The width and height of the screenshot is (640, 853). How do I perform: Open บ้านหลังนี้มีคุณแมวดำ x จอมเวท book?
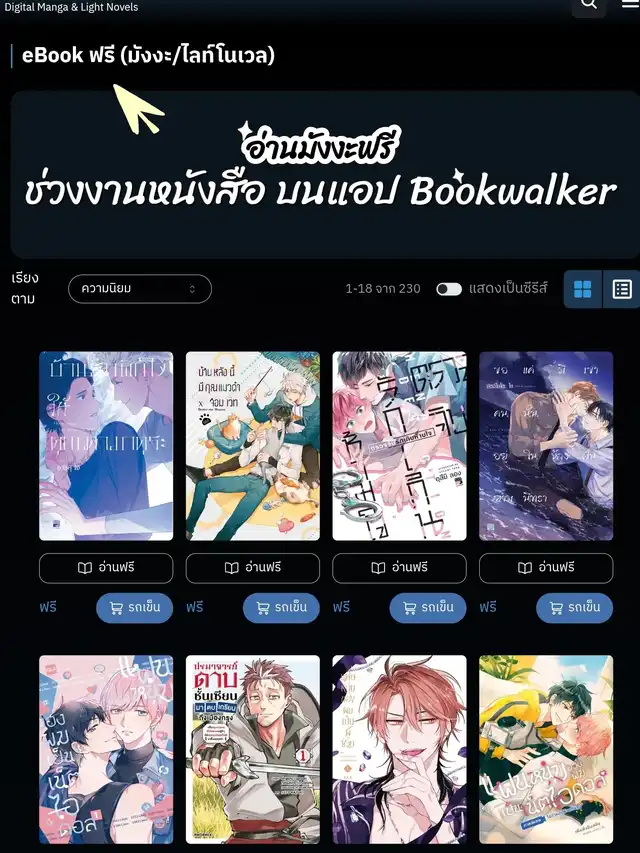[x=253, y=446]
